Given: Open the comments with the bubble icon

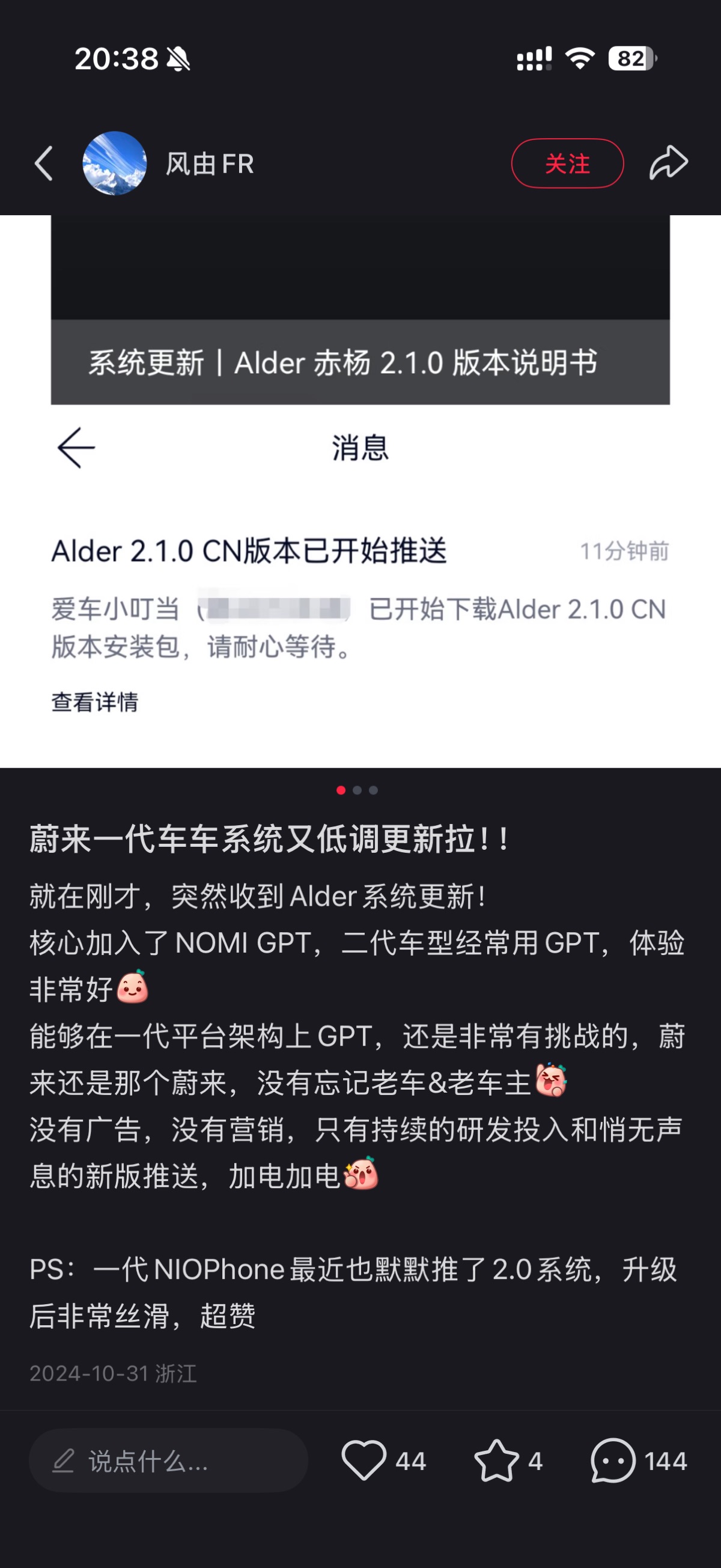Looking at the screenshot, I should 612,1460.
